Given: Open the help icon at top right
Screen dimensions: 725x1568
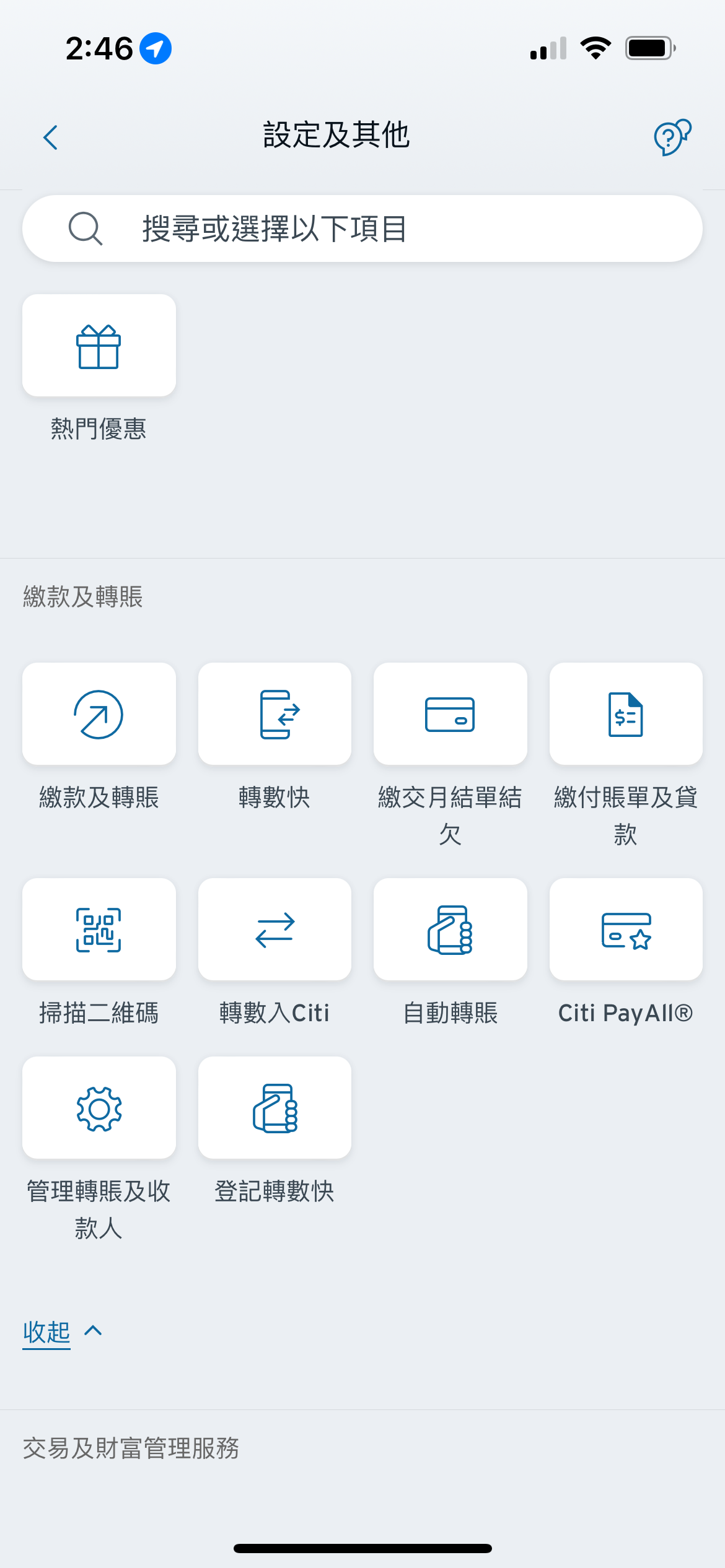Looking at the screenshot, I should tap(672, 137).
